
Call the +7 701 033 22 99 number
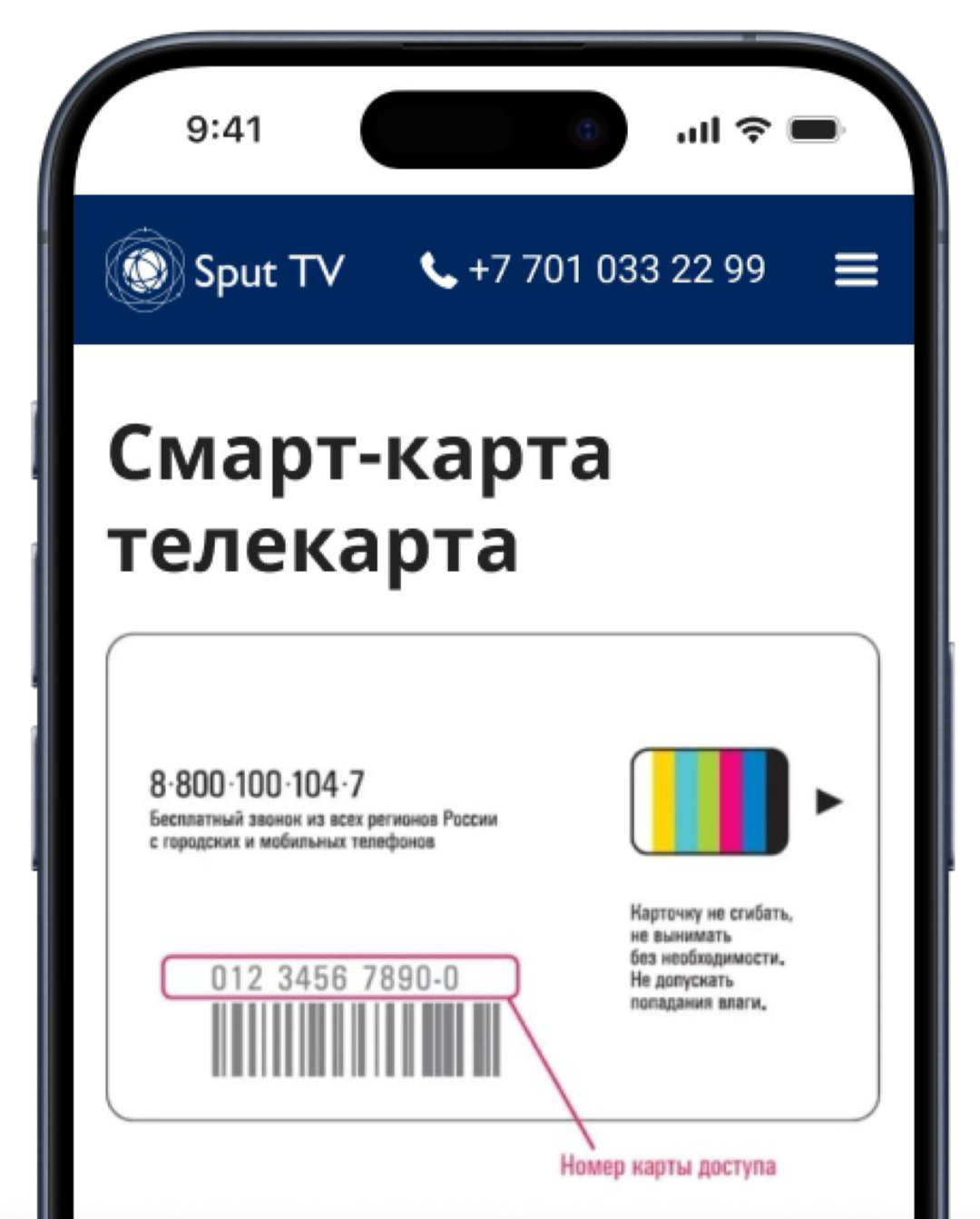594,270
